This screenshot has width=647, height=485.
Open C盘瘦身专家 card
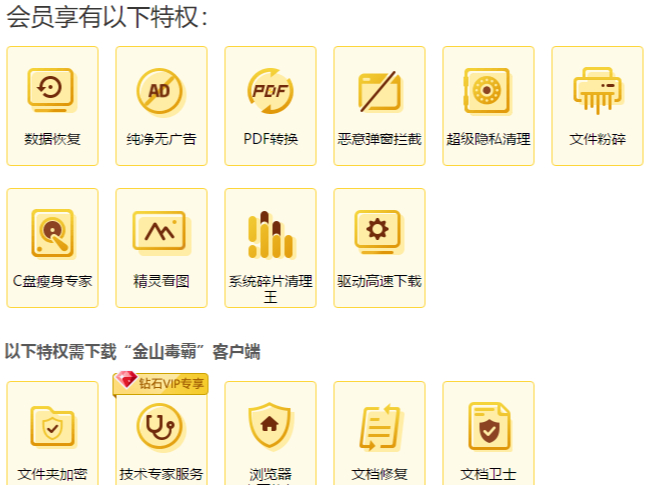(52, 248)
